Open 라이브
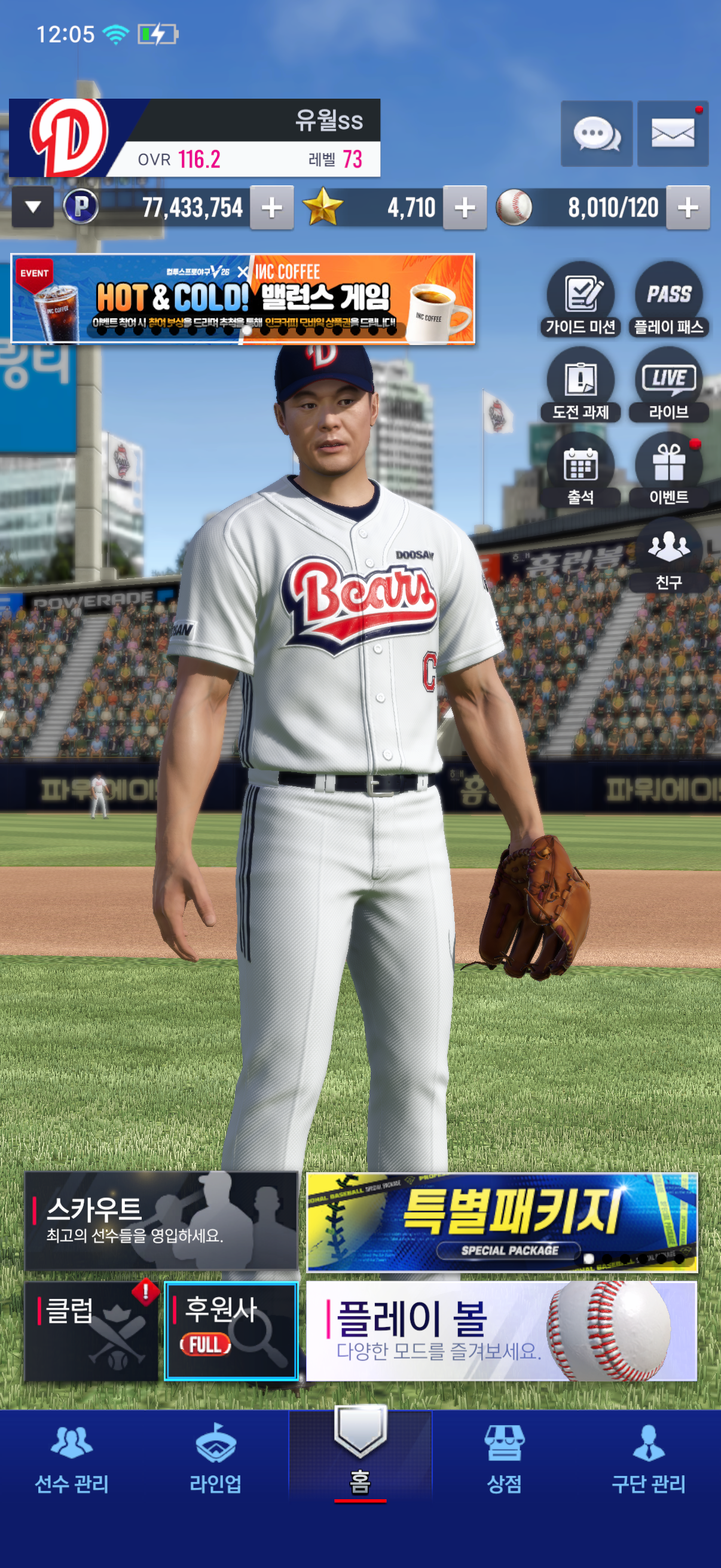This screenshot has width=721, height=1568. click(x=668, y=385)
